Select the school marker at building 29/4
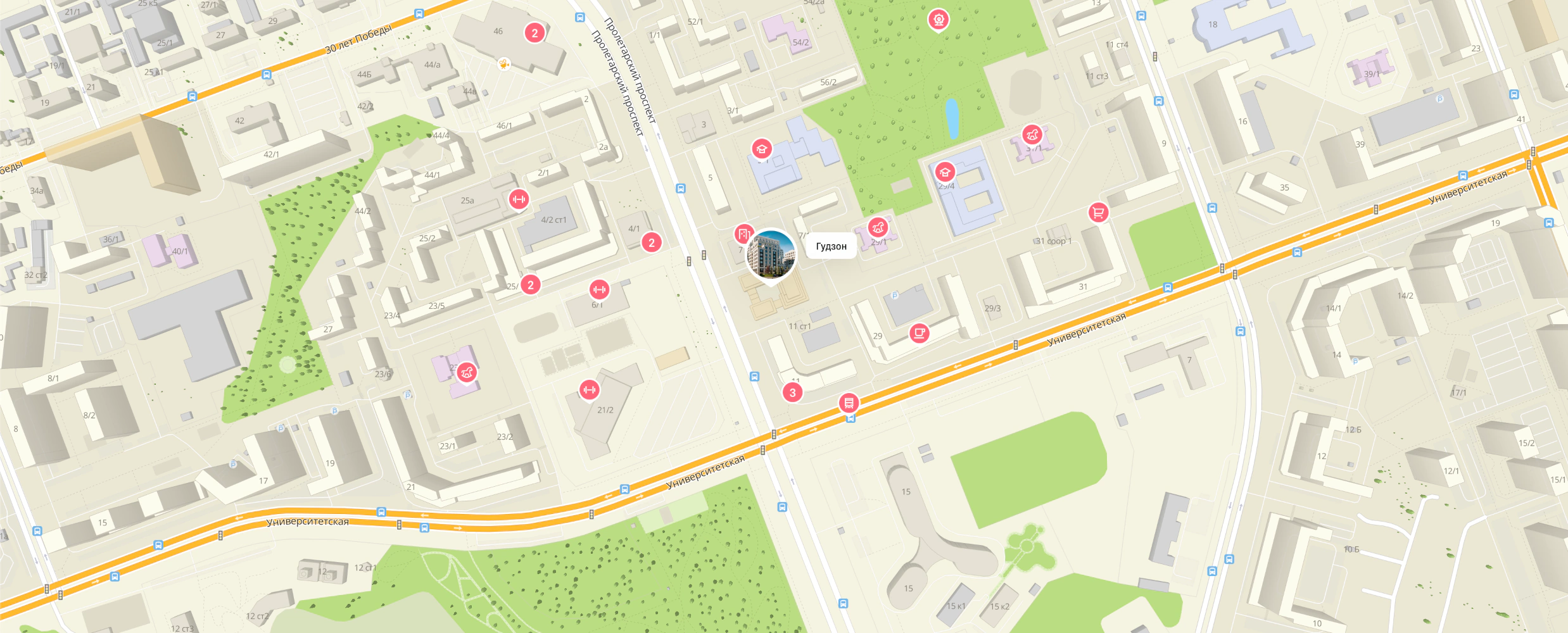The image size is (1568, 633). (945, 172)
